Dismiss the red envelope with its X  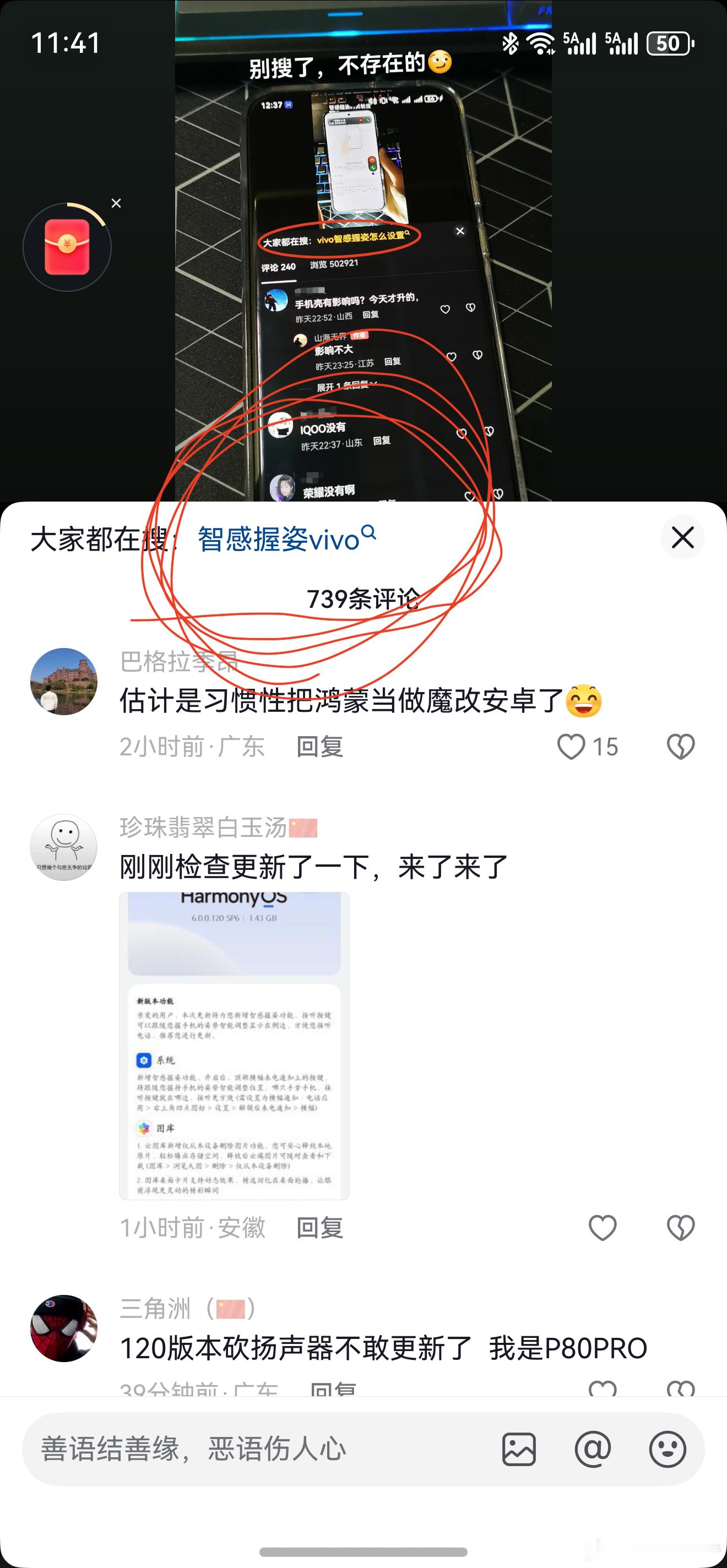[116, 203]
